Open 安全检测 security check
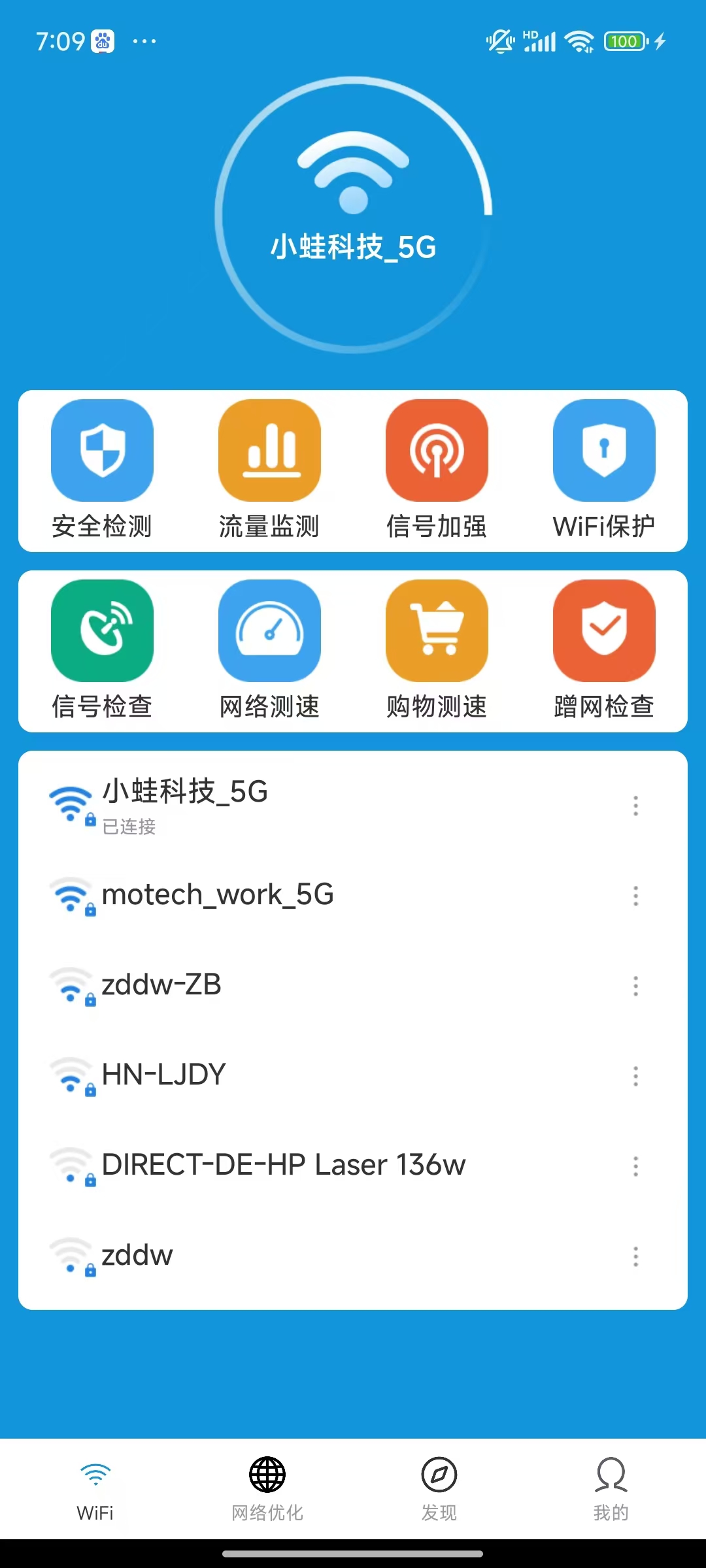 click(102, 470)
